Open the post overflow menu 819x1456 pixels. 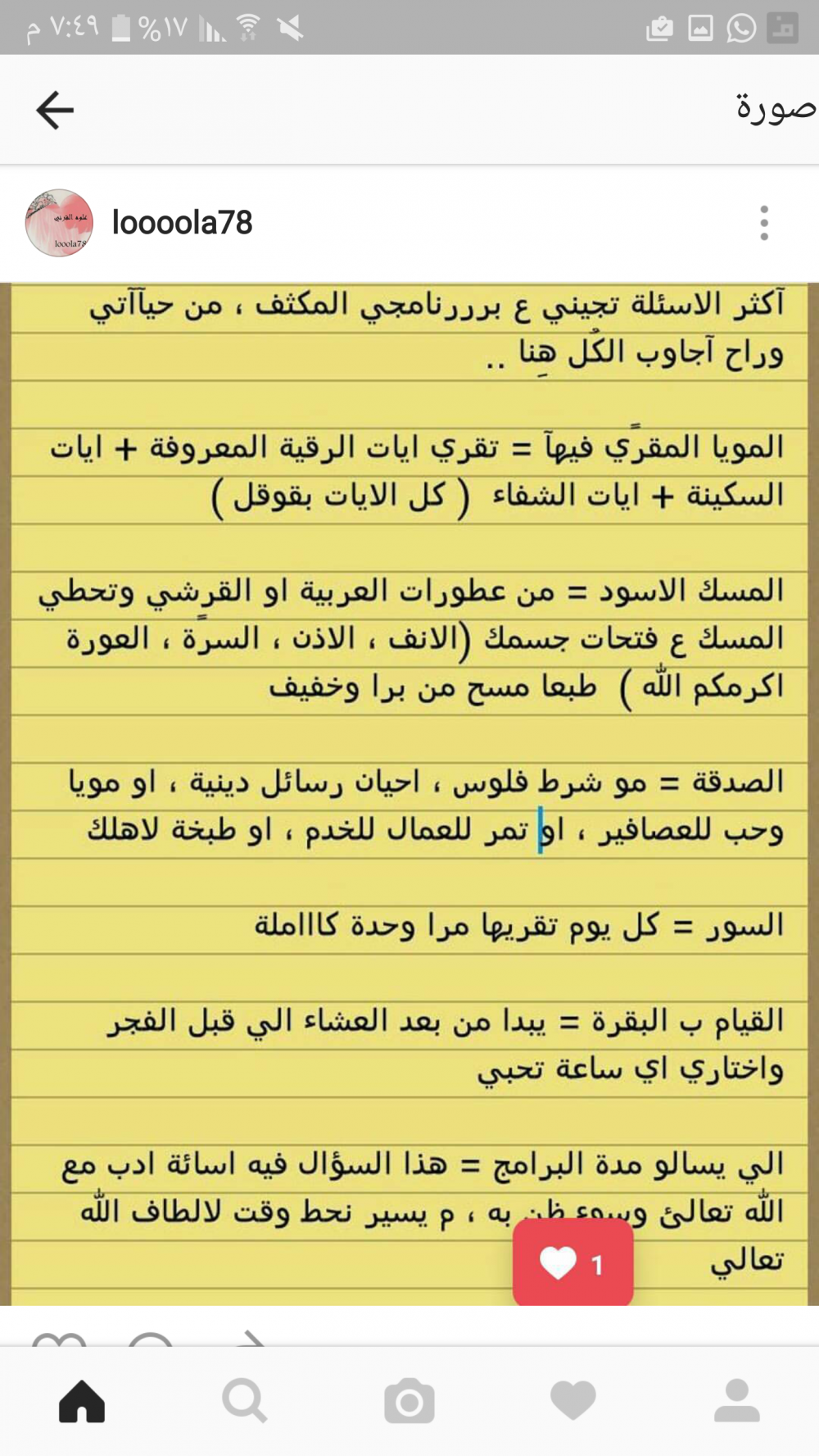coord(763,223)
